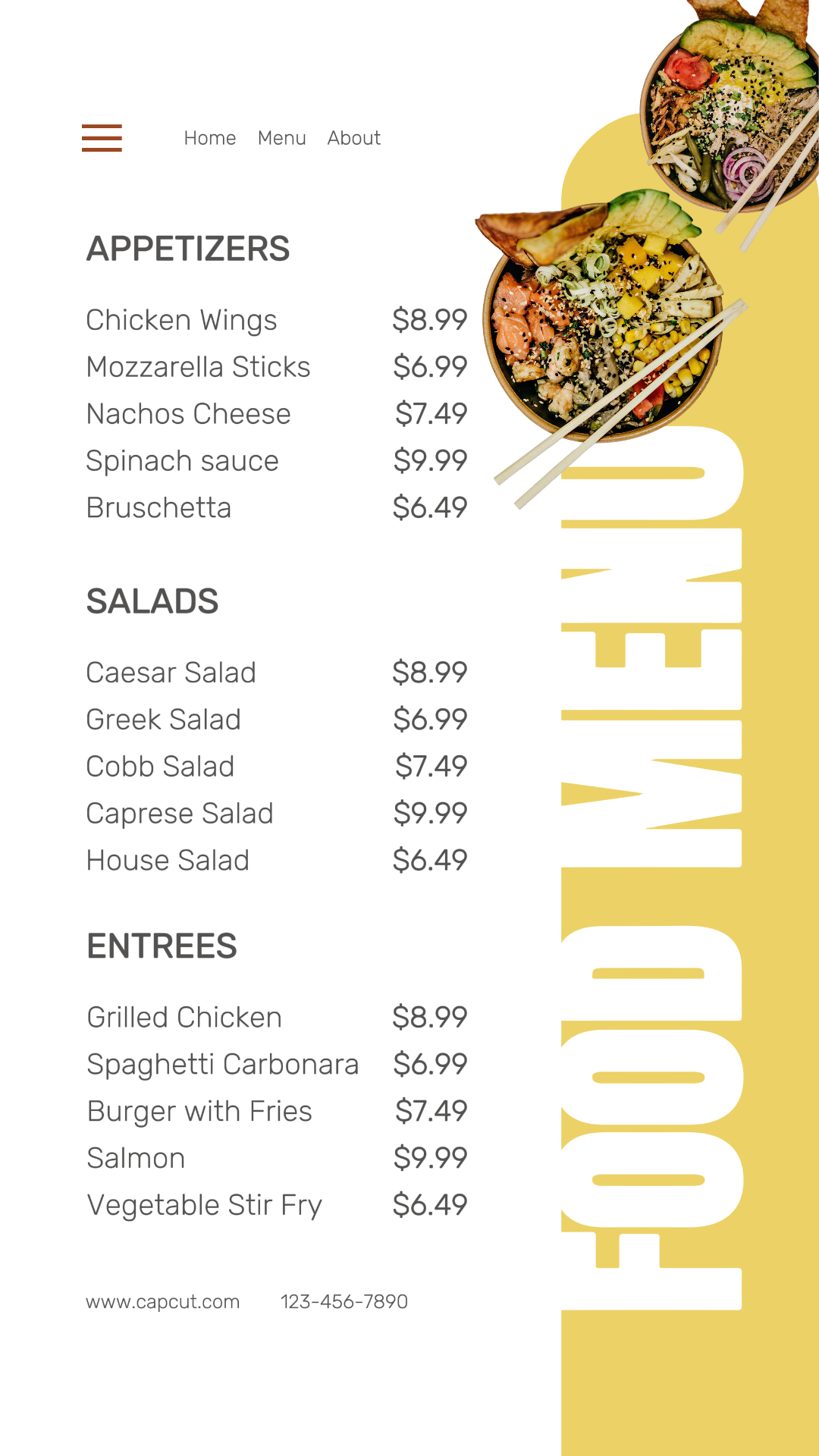Image resolution: width=819 pixels, height=1456 pixels.
Task: Open the hamburger navigation menu
Action: (x=101, y=138)
